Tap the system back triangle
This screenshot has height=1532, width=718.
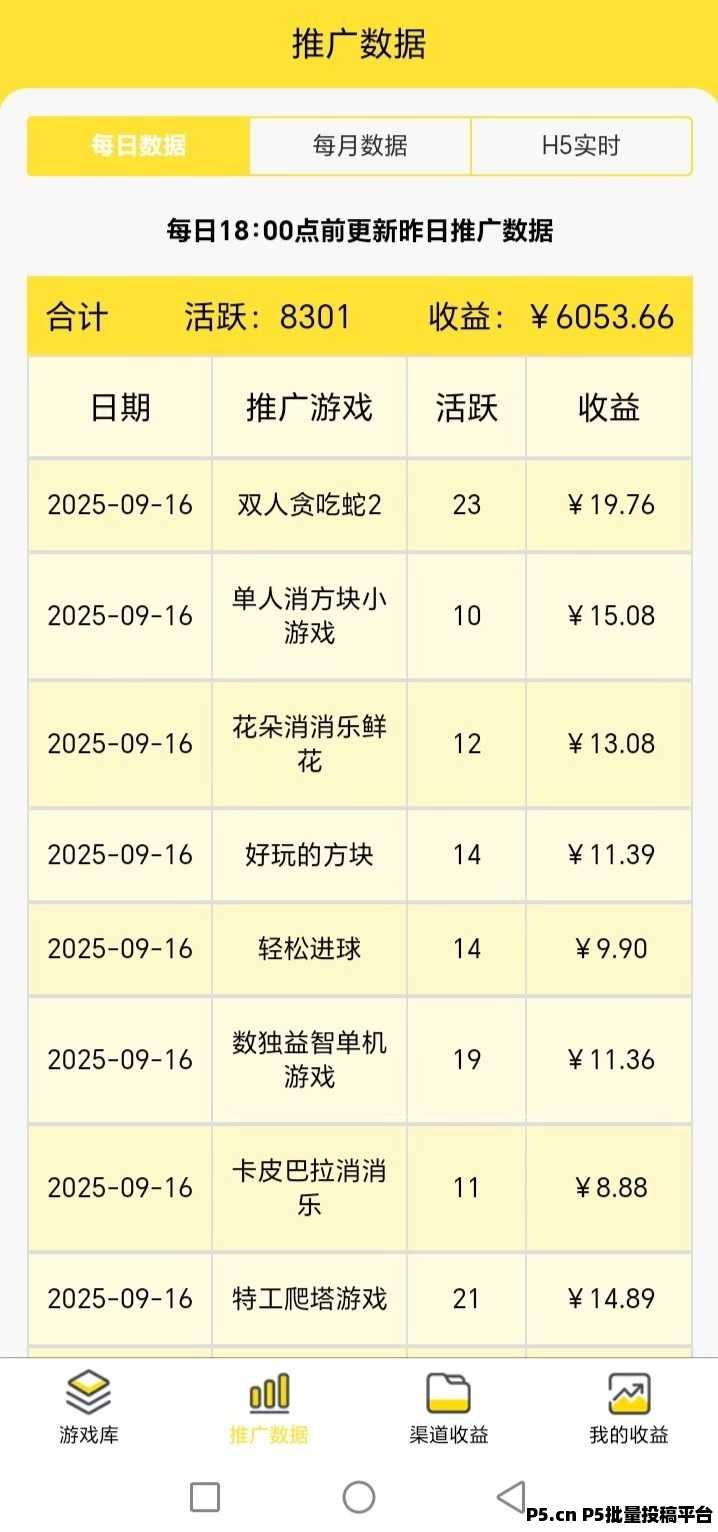tap(511, 1496)
